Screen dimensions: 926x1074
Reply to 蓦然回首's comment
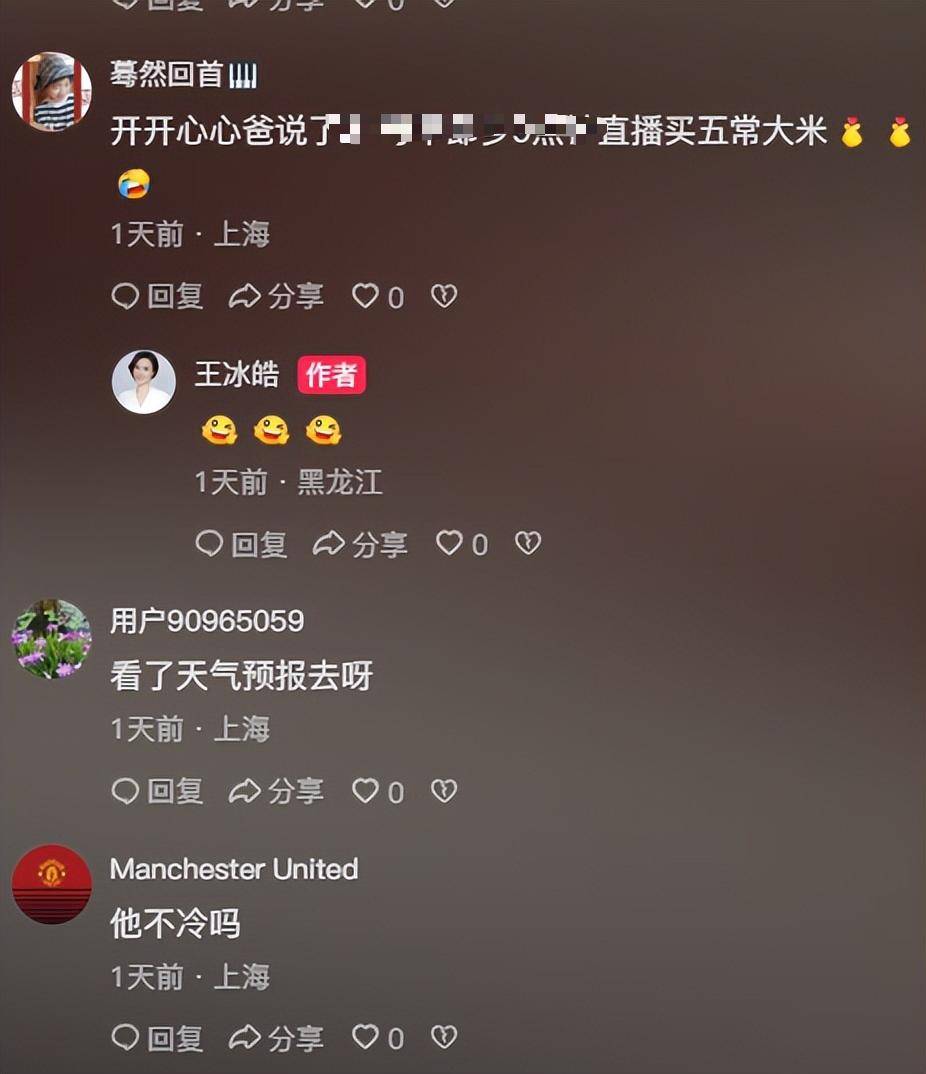coord(157,296)
